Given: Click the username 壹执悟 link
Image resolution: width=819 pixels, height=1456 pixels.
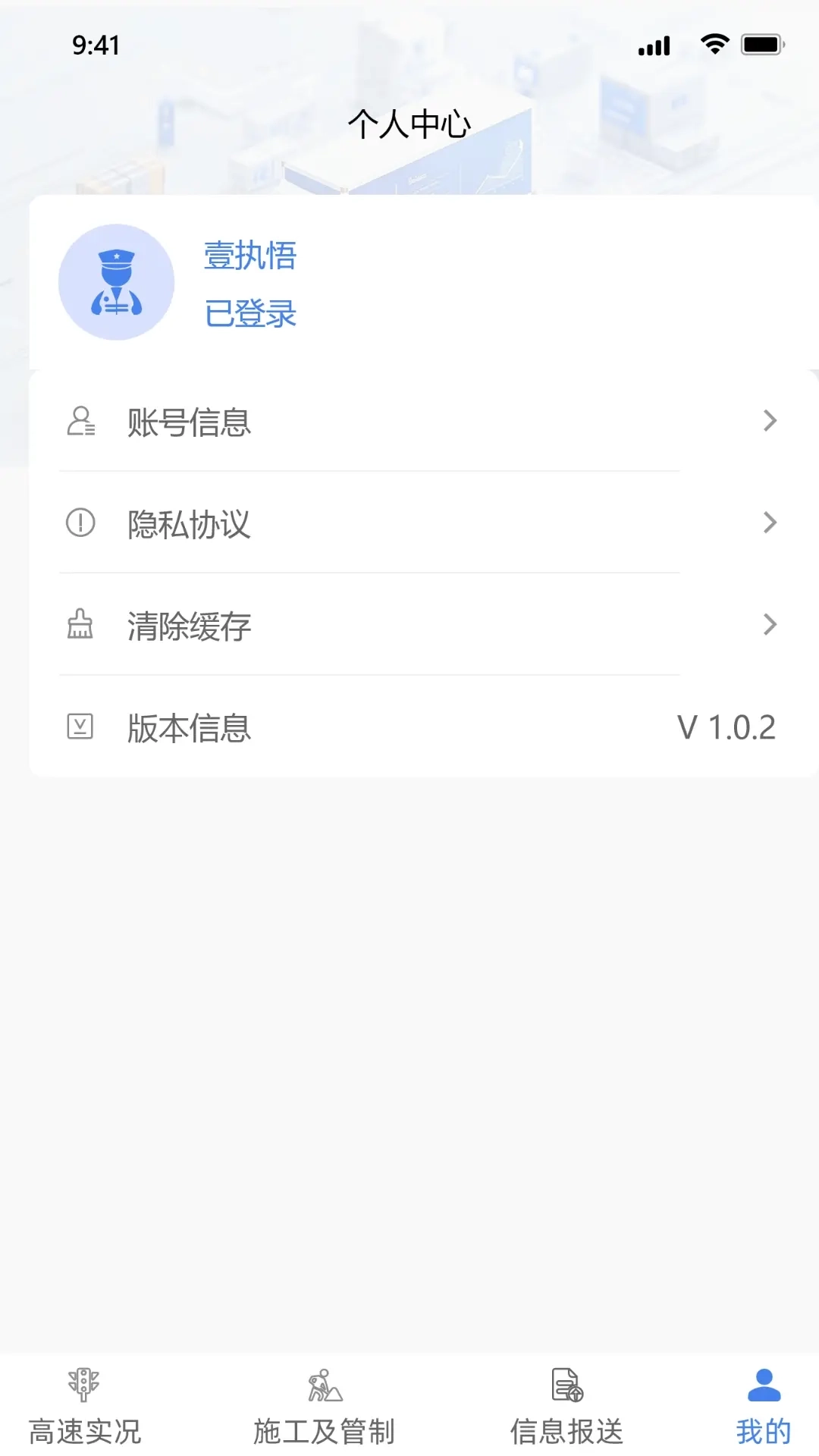Looking at the screenshot, I should 250,257.
